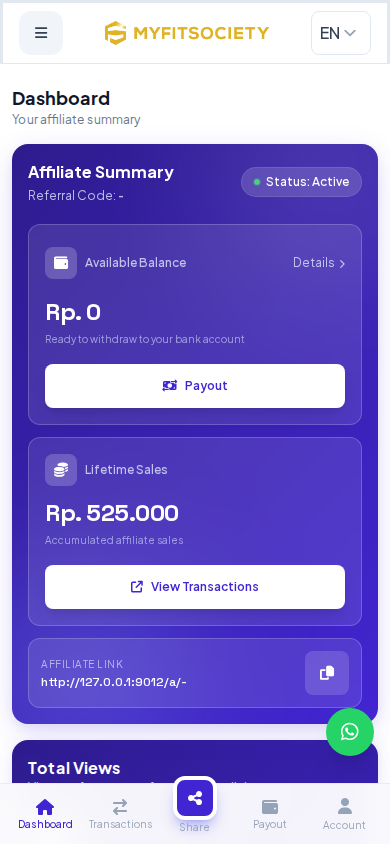Open the hamburger drawer menu

[x=41, y=33]
